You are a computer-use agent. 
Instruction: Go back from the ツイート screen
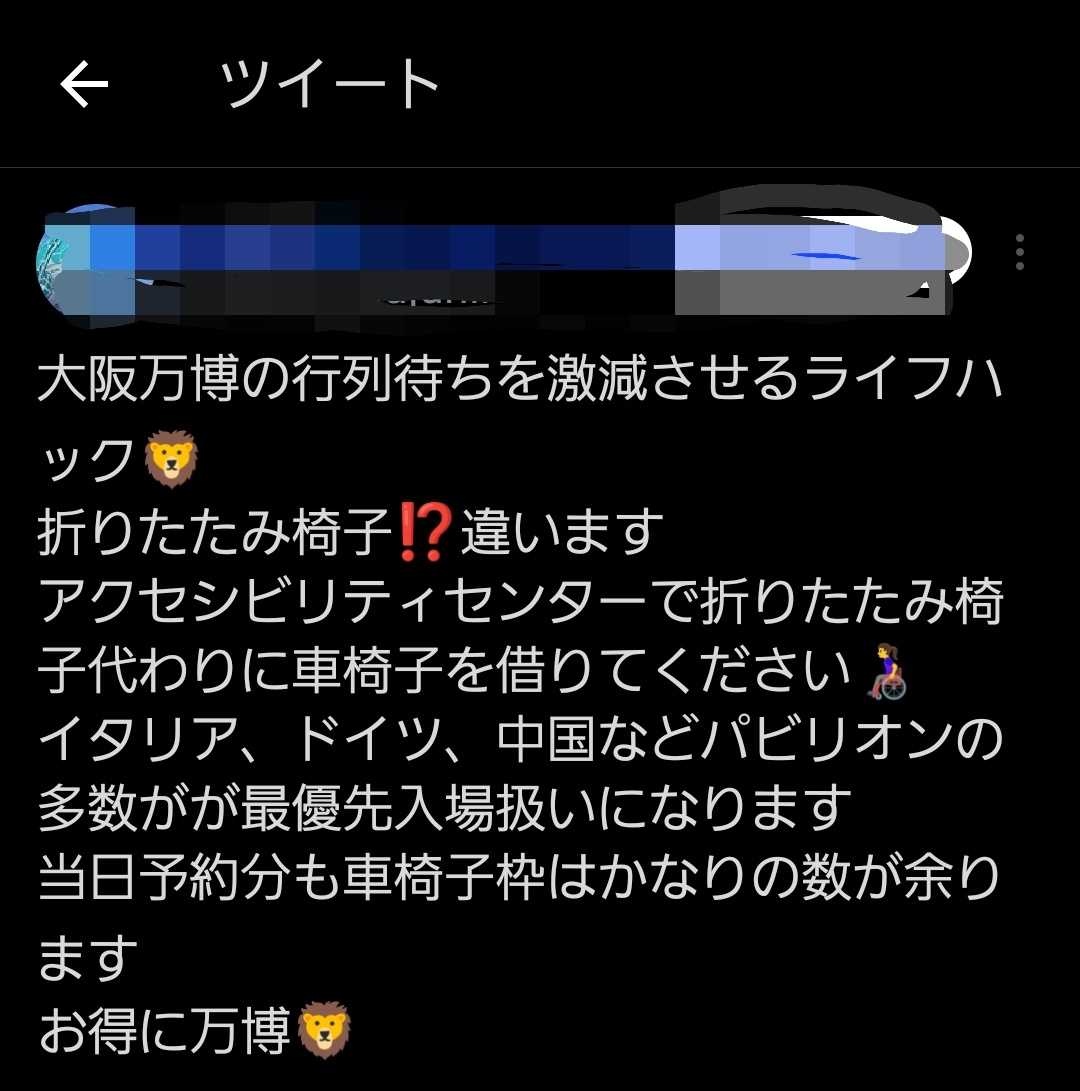pos(84,86)
